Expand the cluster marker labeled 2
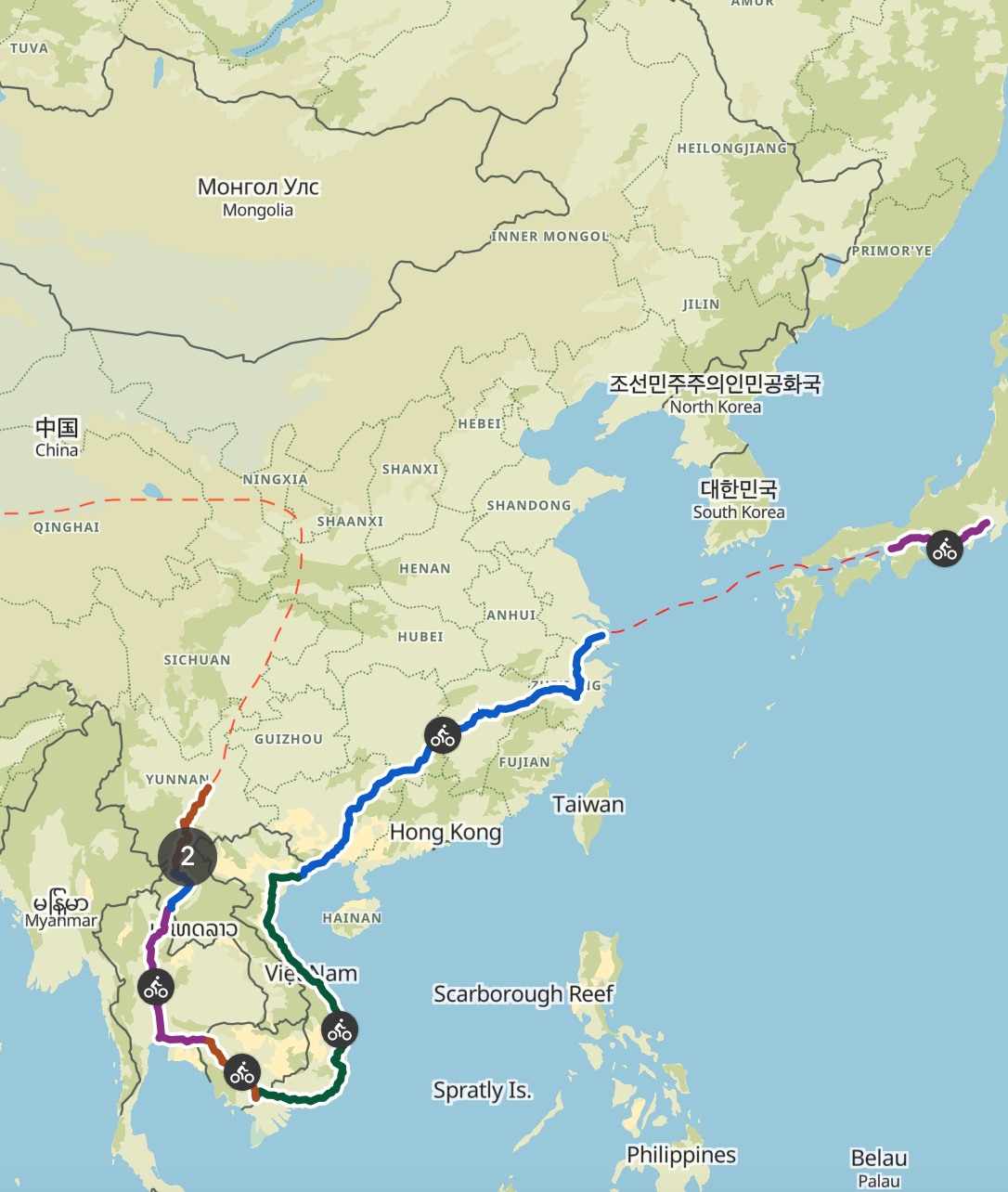 pyautogui.click(x=187, y=856)
